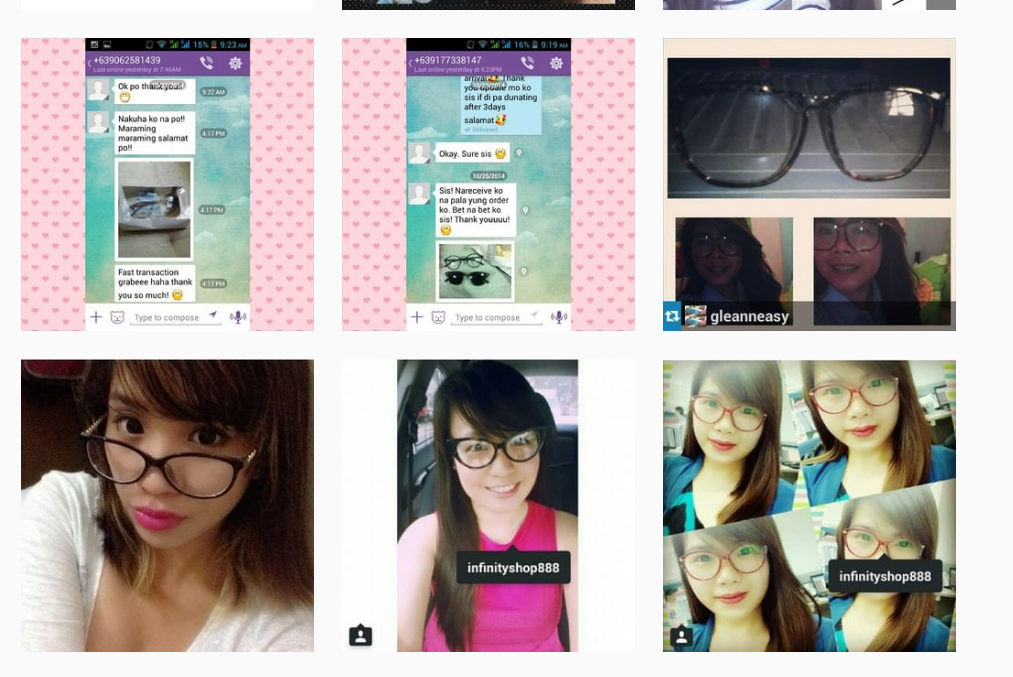Open the chat screenshot post from +639062581439
The width and height of the screenshot is (1013, 677).
(x=167, y=184)
